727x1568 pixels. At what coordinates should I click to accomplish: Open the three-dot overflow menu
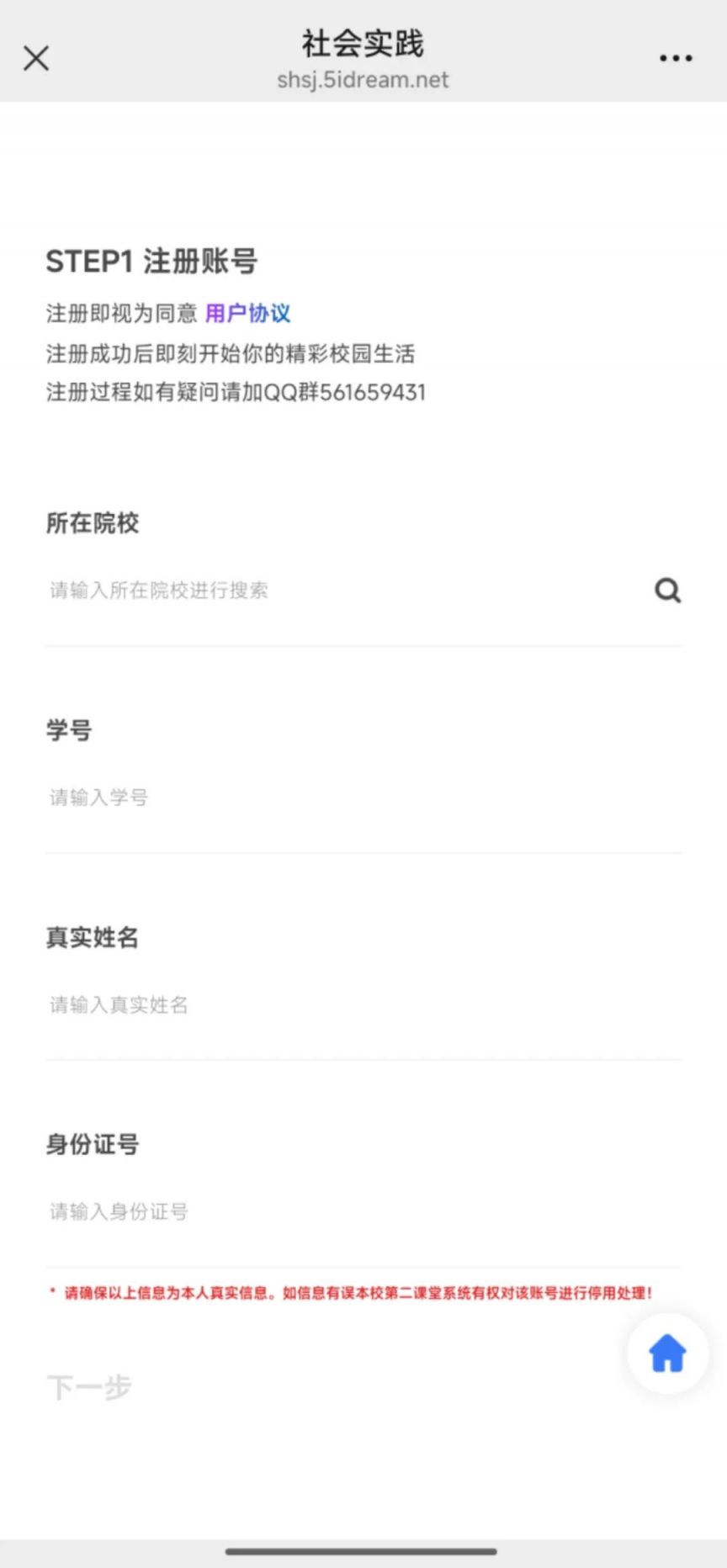click(676, 58)
